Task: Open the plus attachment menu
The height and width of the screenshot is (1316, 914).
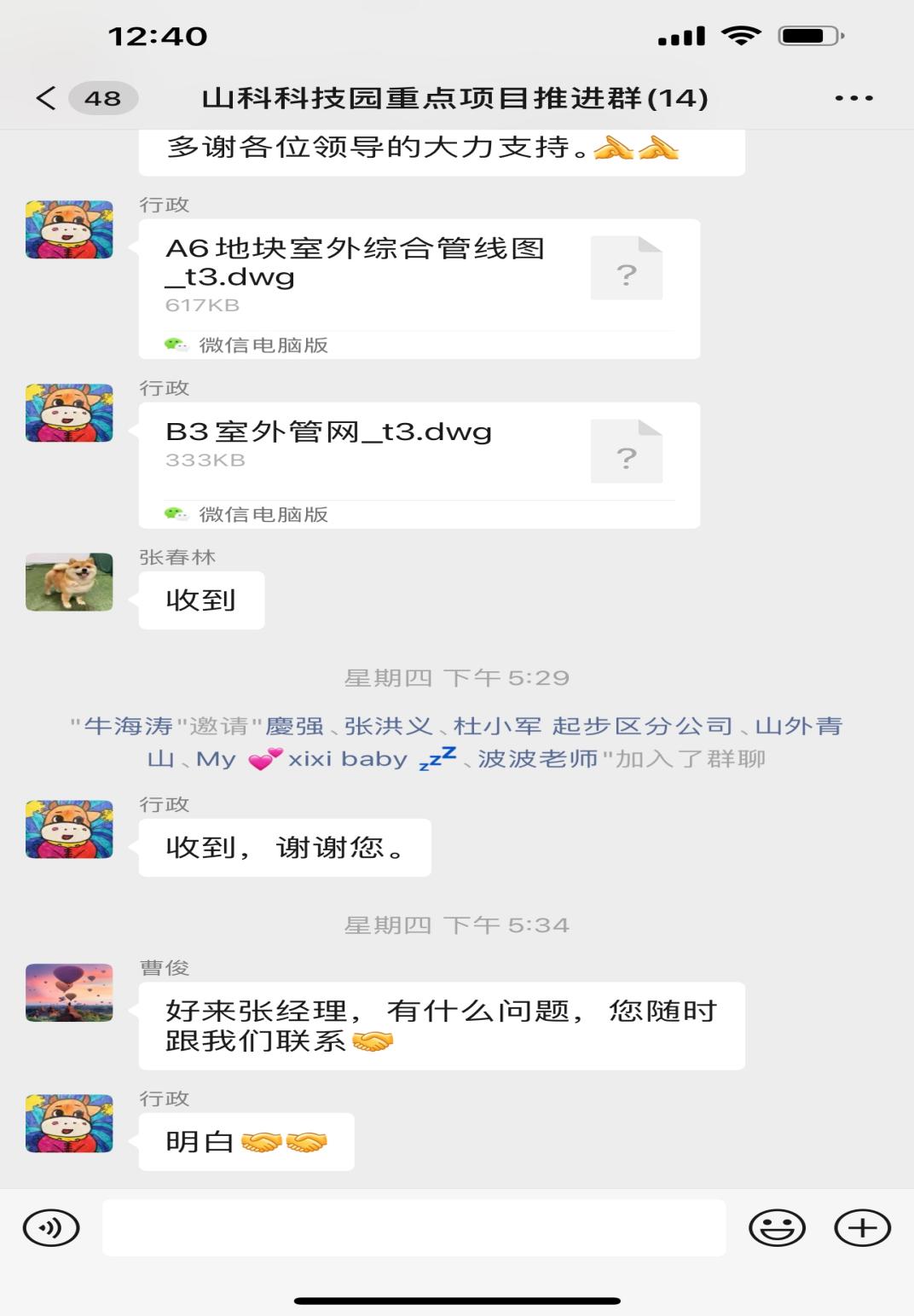Action: click(862, 1228)
